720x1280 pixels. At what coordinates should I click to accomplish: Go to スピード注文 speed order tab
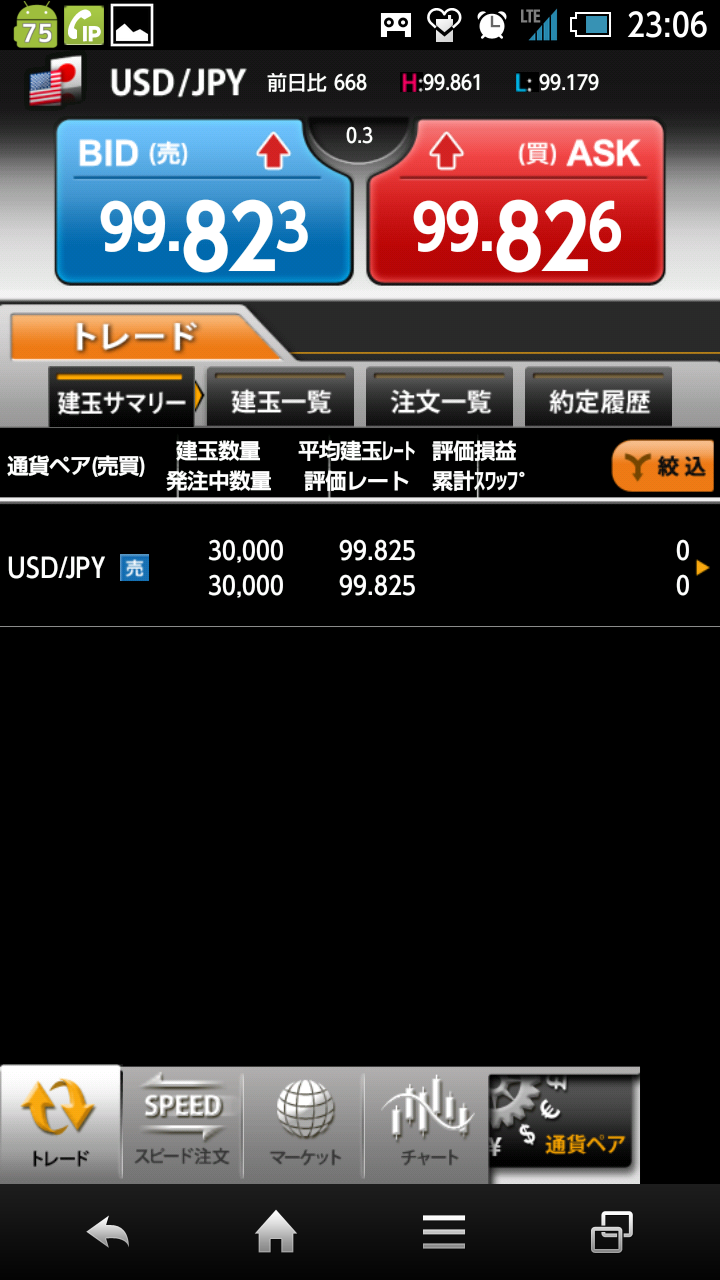182,1124
